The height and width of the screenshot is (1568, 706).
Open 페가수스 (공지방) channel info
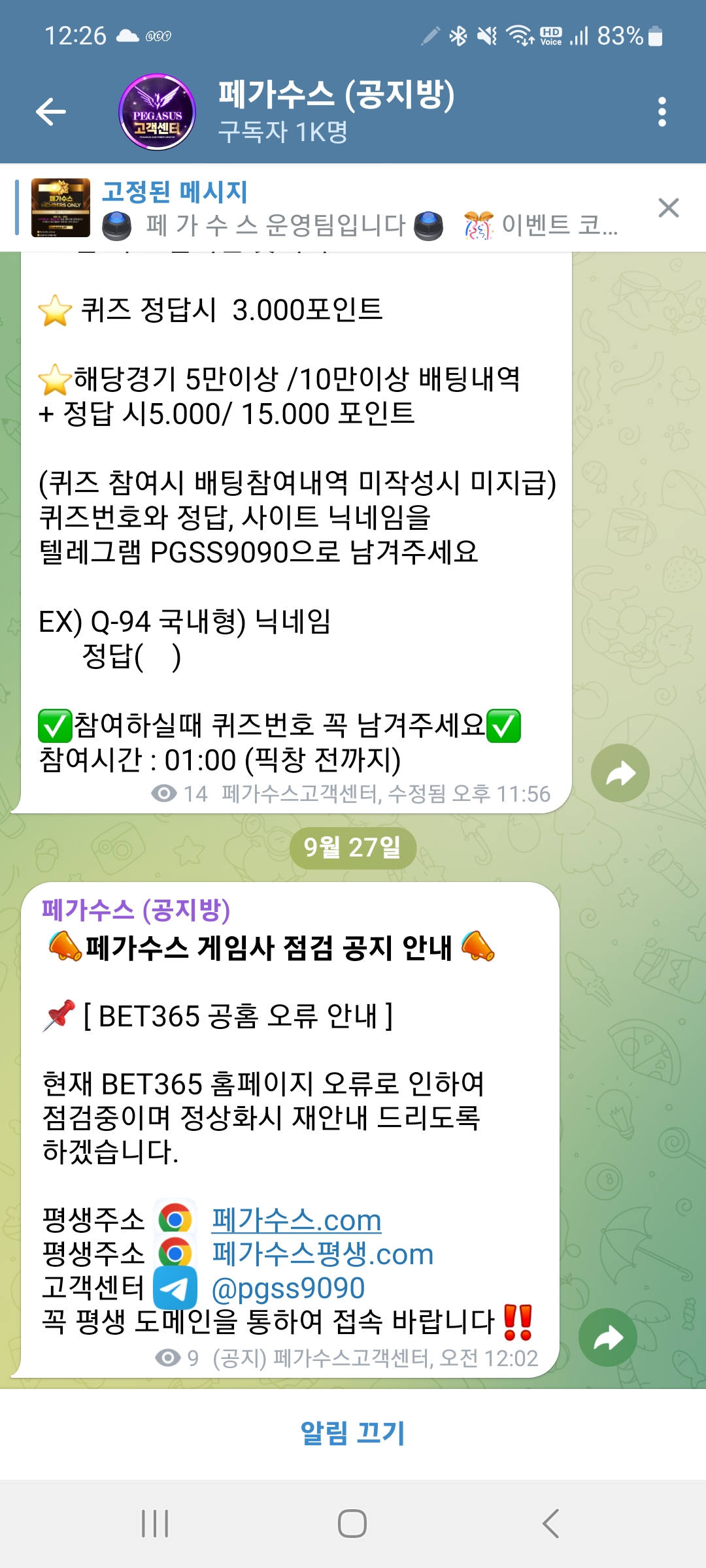tap(336, 112)
